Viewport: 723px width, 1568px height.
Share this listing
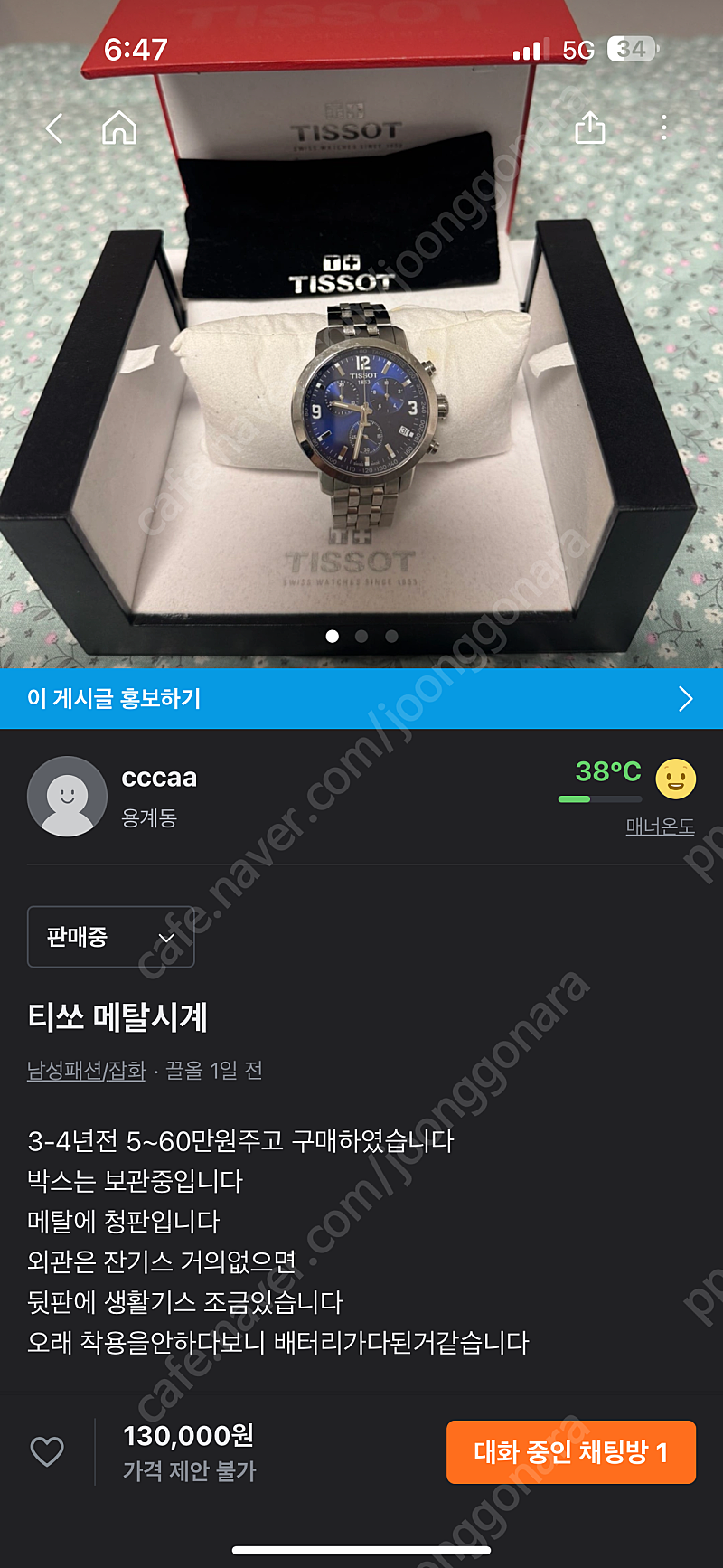pyautogui.click(x=590, y=127)
